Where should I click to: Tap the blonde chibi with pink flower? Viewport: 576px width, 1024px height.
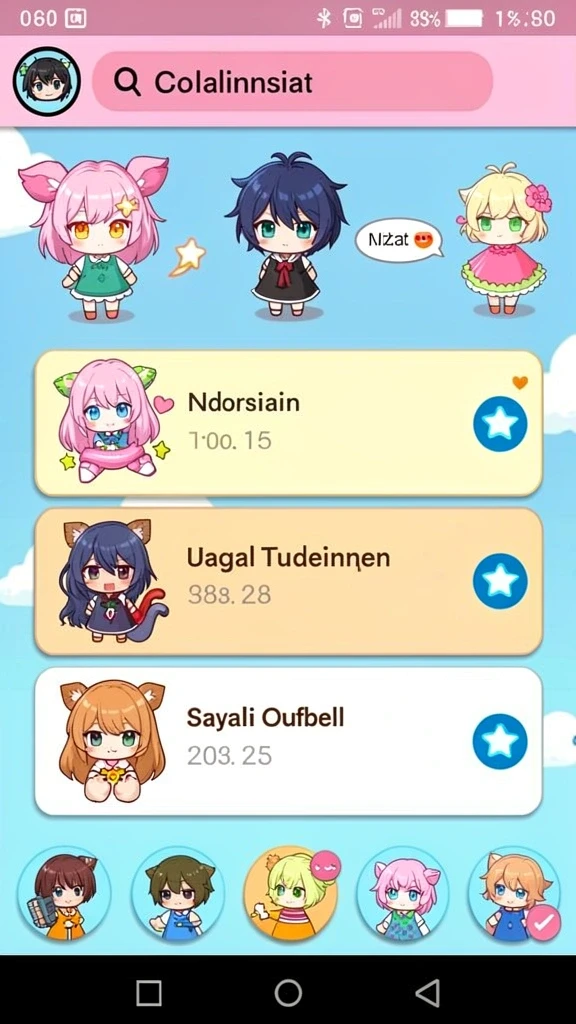(x=503, y=240)
